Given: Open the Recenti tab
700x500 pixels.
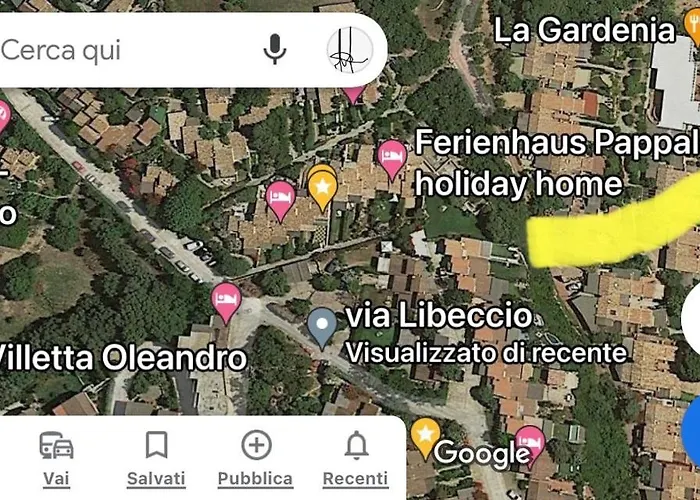Looking at the screenshot, I should pyautogui.click(x=355, y=458).
